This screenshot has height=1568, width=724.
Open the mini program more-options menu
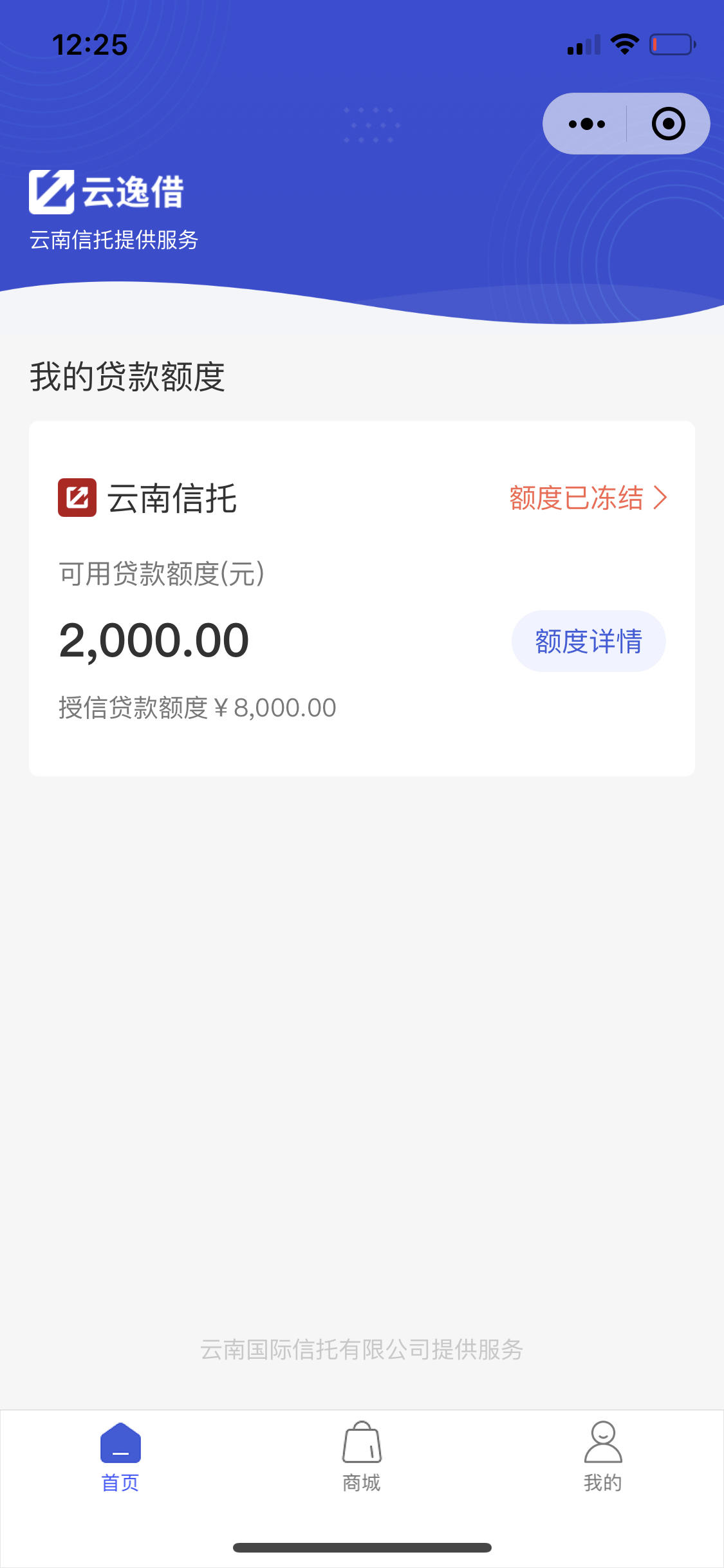586,124
